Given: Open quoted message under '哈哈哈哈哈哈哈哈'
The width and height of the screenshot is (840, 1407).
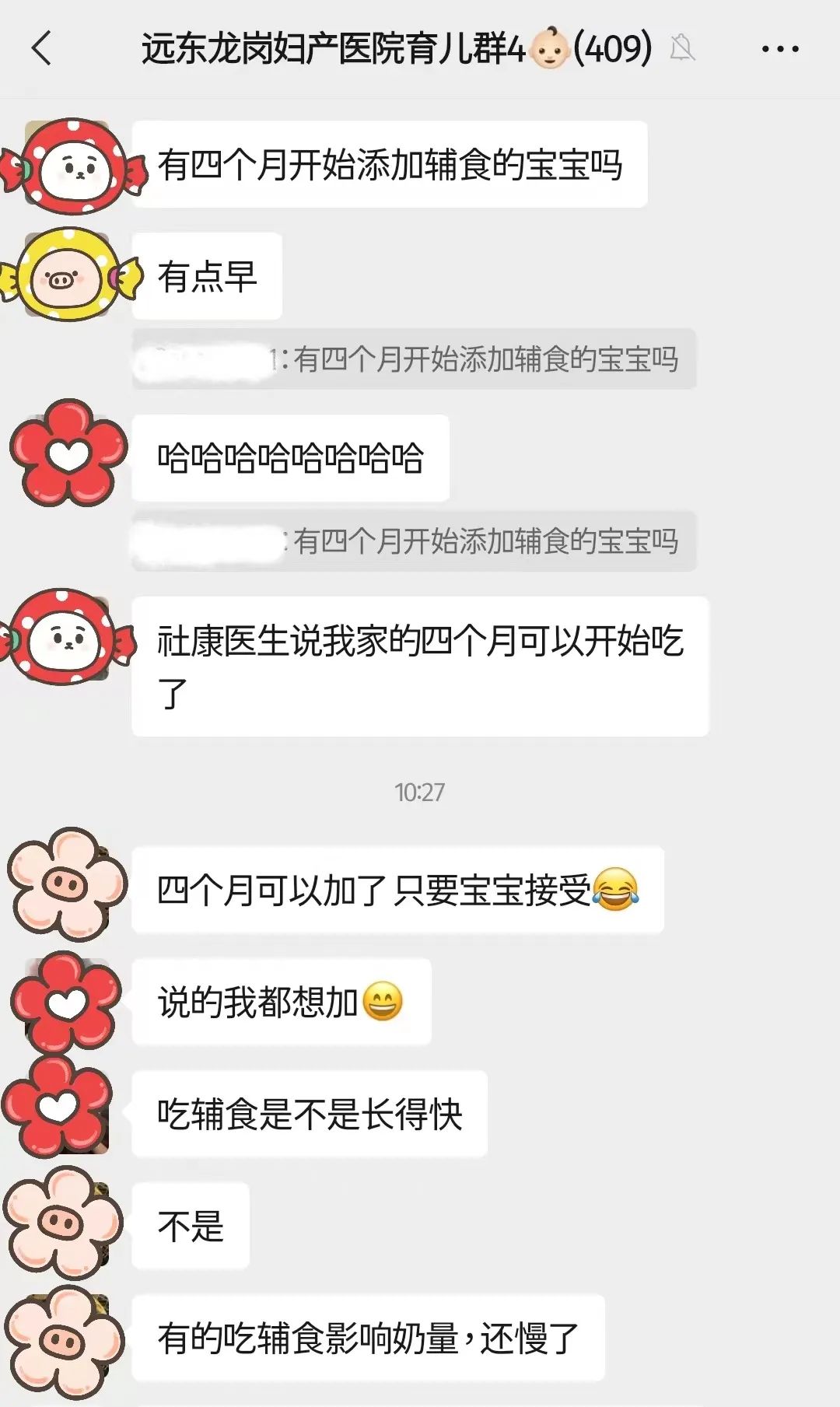Looking at the screenshot, I should point(414,541).
